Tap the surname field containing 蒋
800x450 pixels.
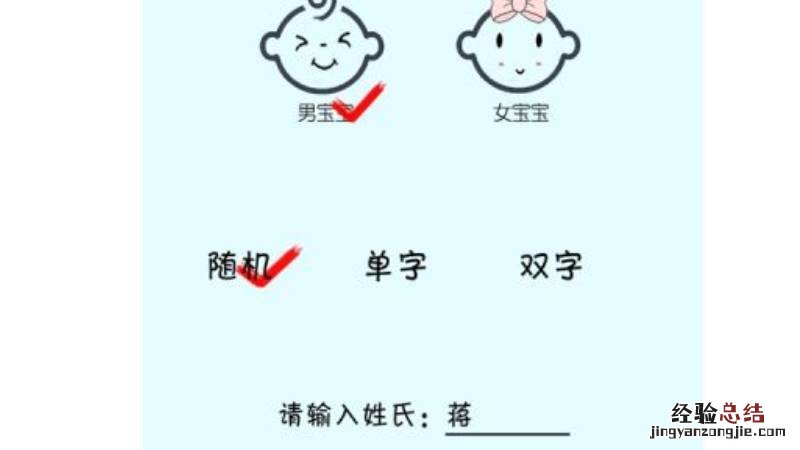pos(505,416)
